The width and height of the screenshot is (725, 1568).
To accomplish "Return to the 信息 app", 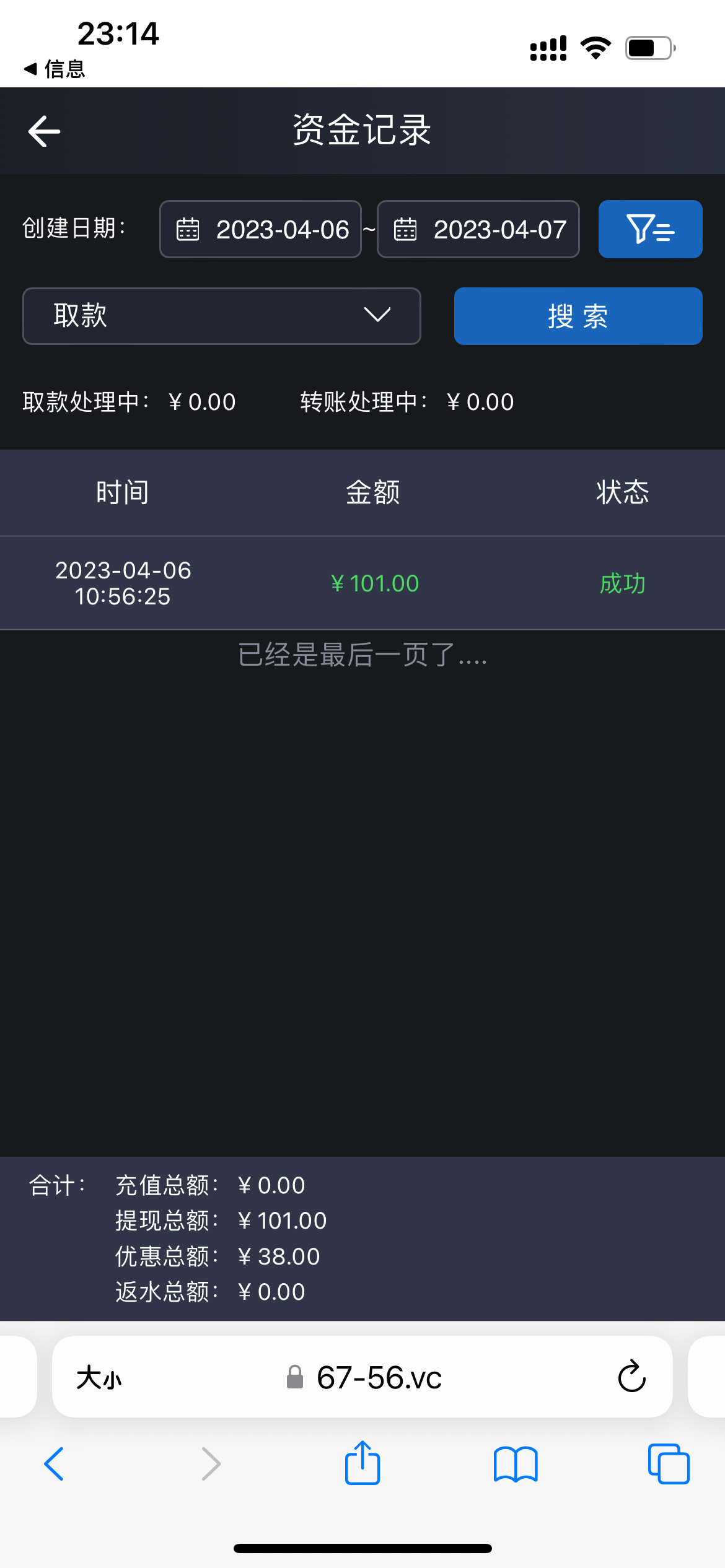I will pos(55,69).
